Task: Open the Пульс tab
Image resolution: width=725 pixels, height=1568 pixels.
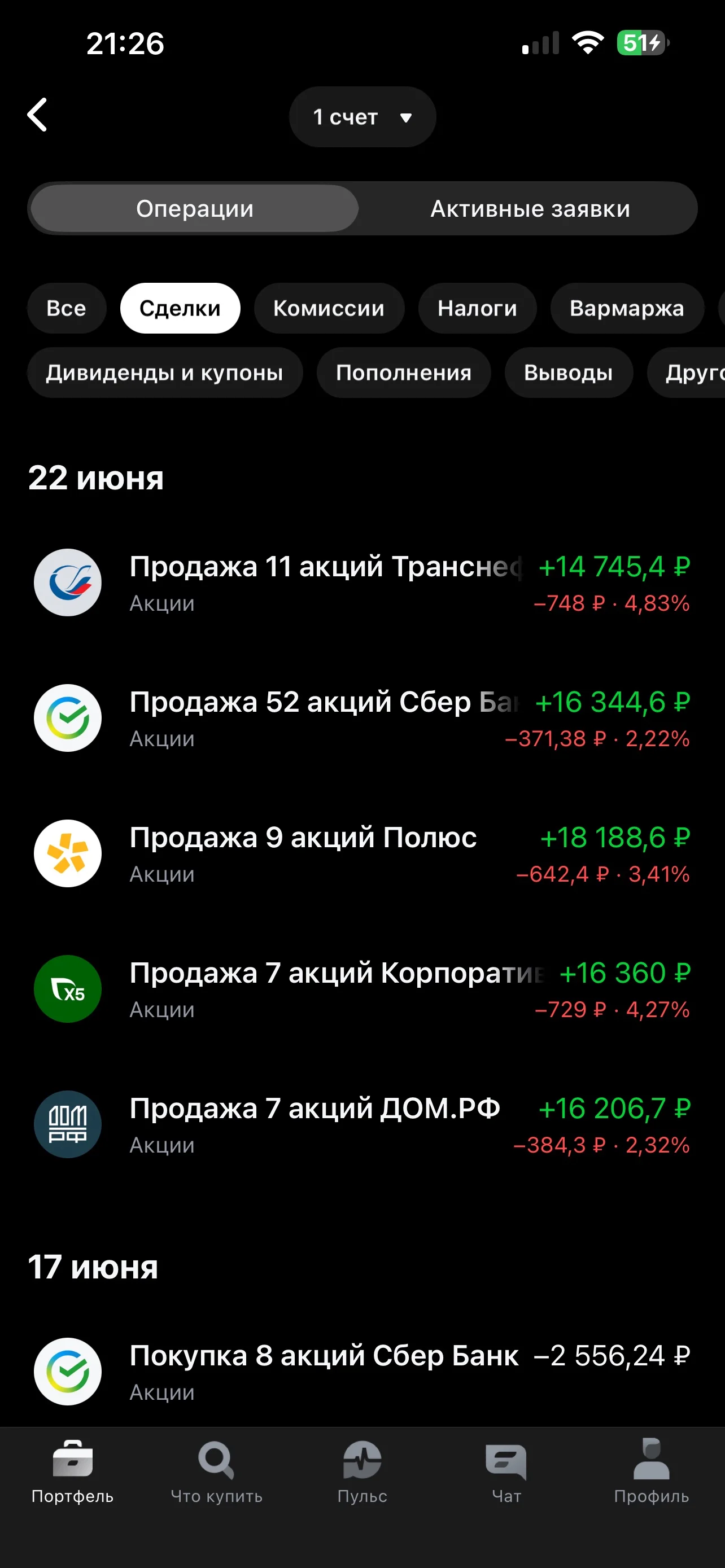Action: coord(362,1472)
